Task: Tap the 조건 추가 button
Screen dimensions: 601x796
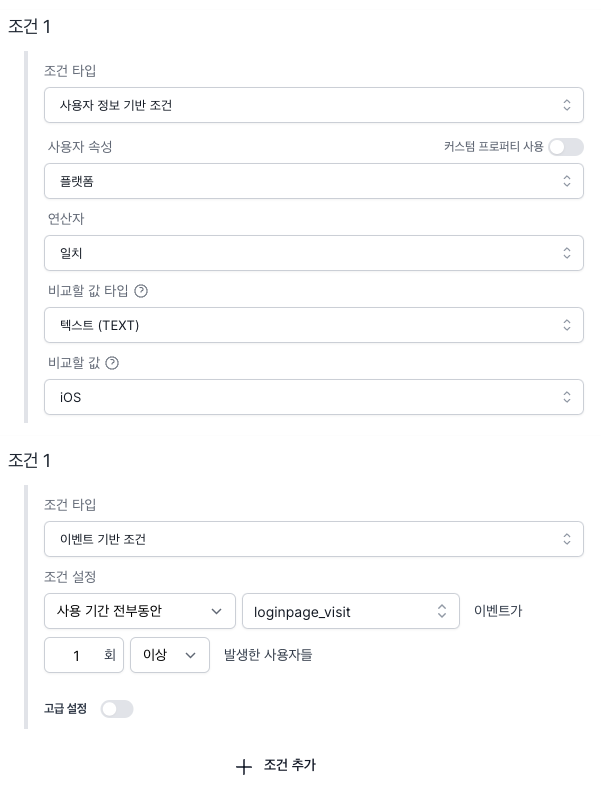Action: 276,766
